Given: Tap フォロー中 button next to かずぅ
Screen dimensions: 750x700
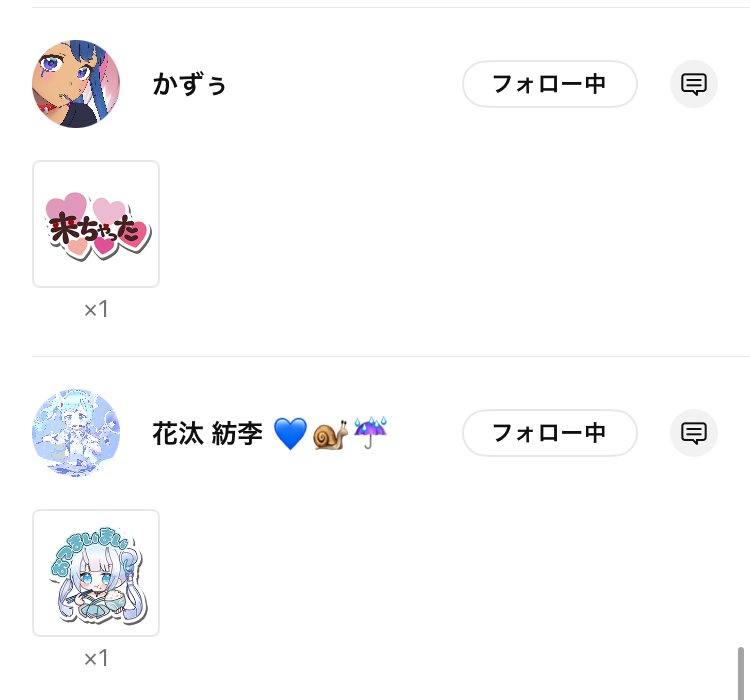Looking at the screenshot, I should (549, 84).
